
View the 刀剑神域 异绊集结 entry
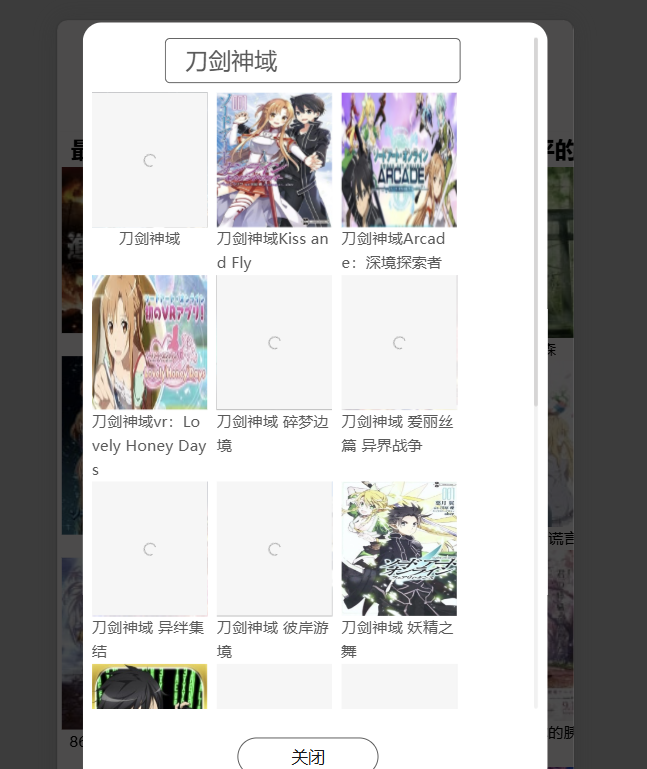click(150, 549)
